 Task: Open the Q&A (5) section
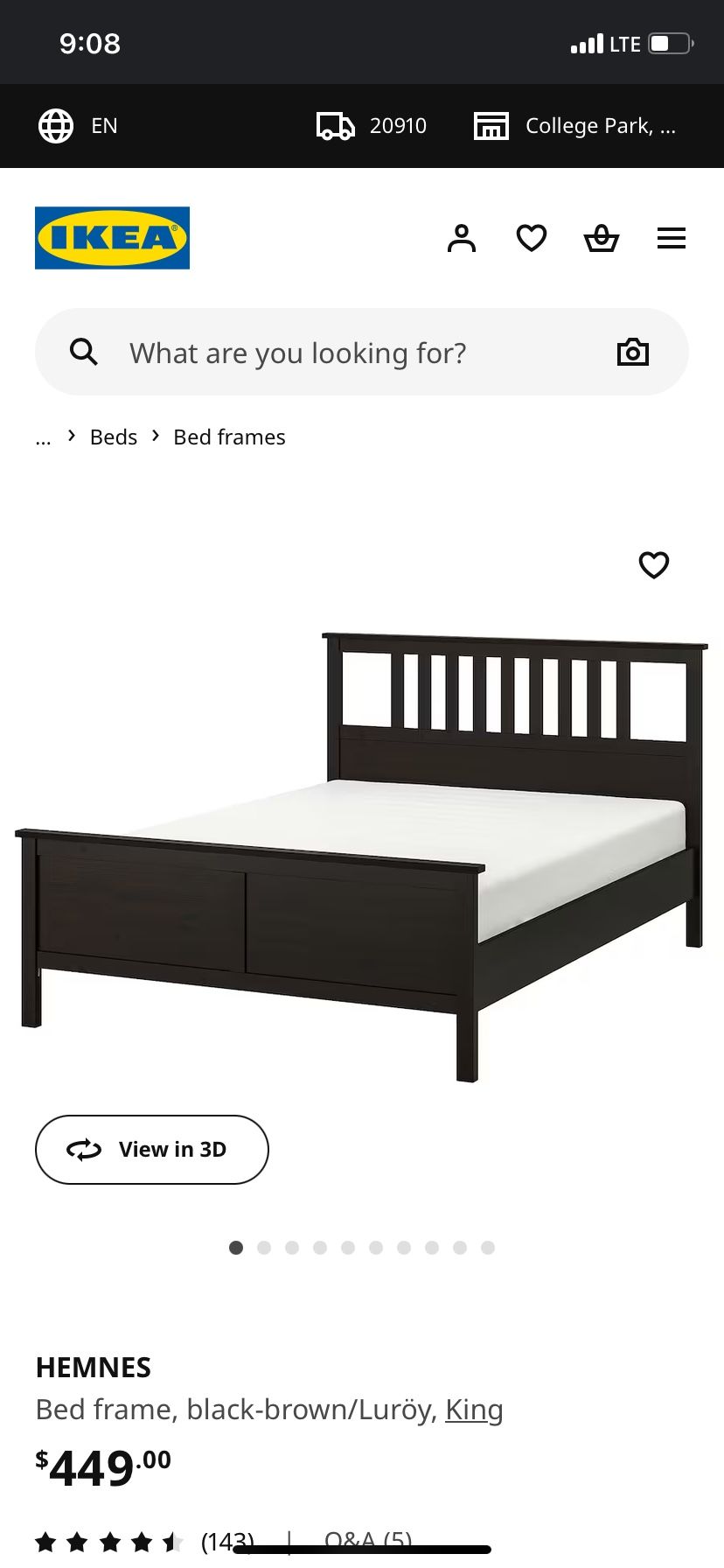(x=367, y=1540)
